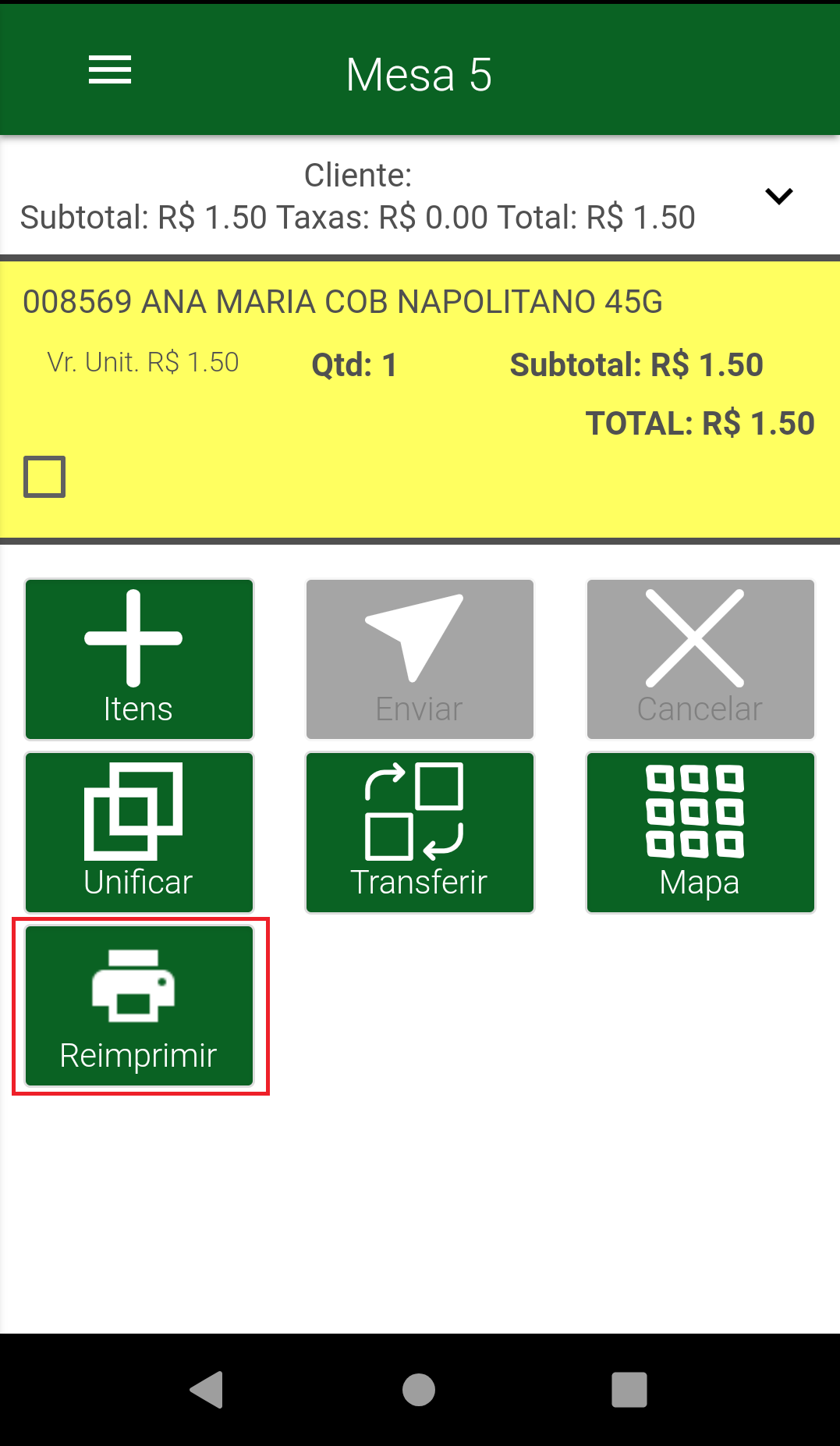Screen dimensions: 840x1446
Task: Go back using the system back button
Action: [x=207, y=1389]
